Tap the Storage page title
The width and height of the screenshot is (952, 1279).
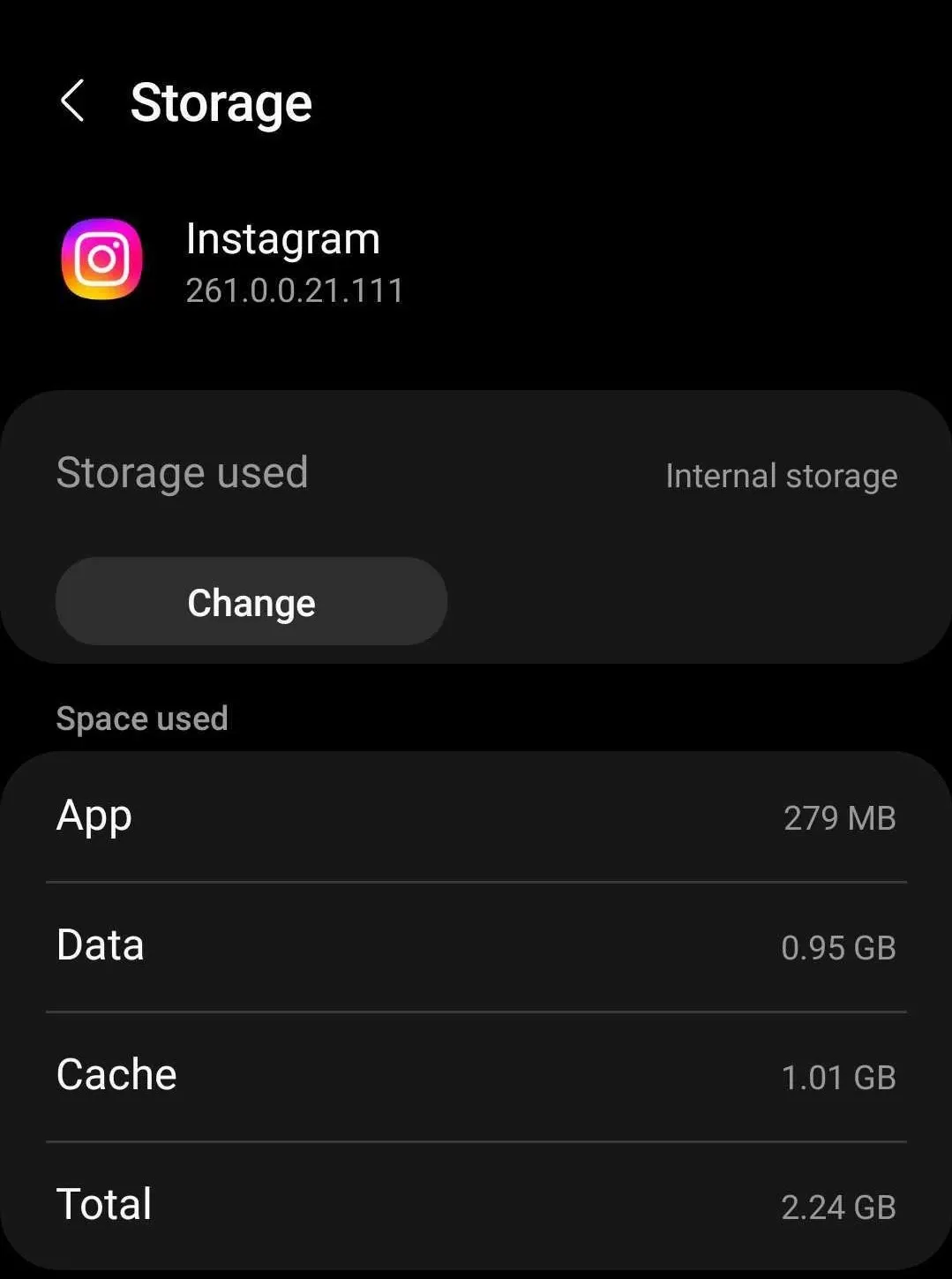point(221,102)
